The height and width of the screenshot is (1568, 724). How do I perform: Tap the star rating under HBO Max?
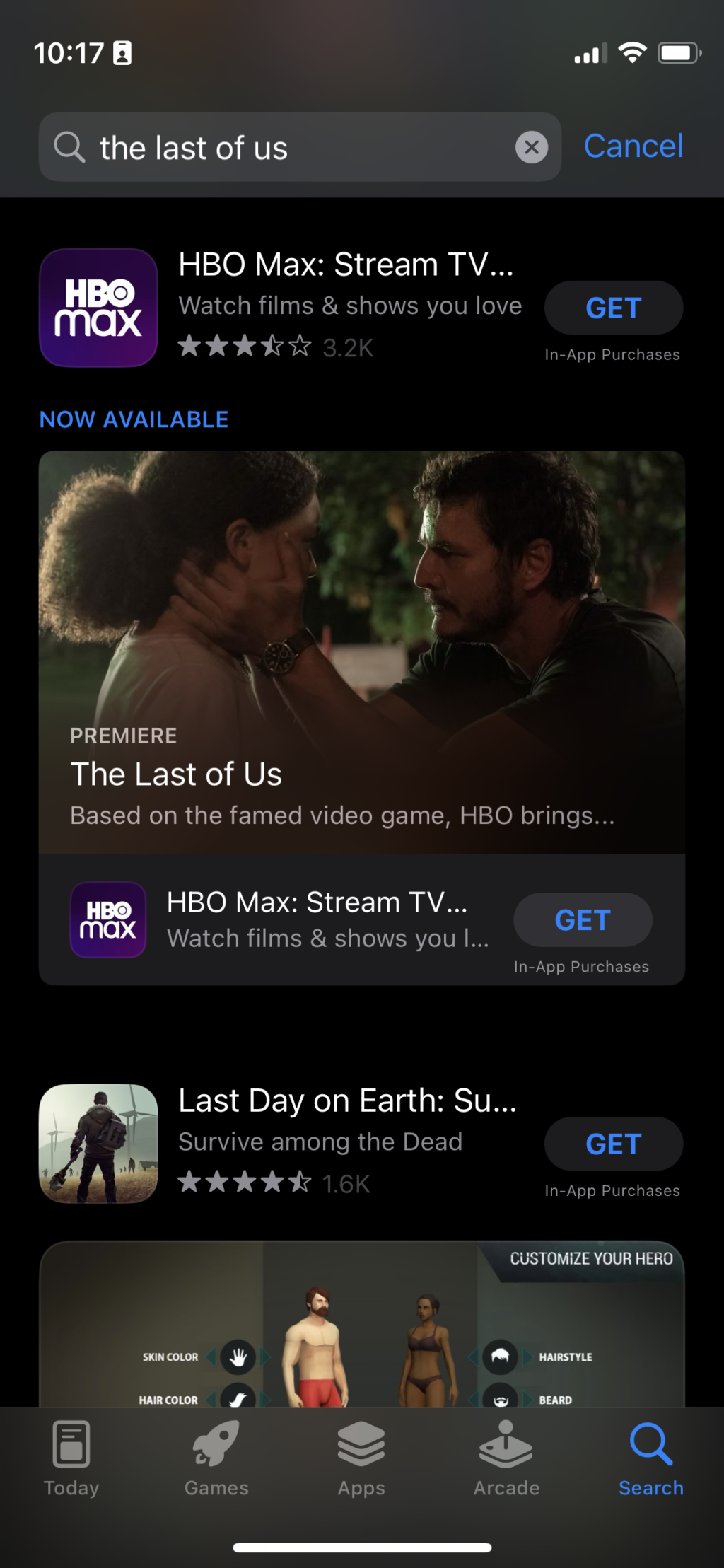tap(244, 347)
